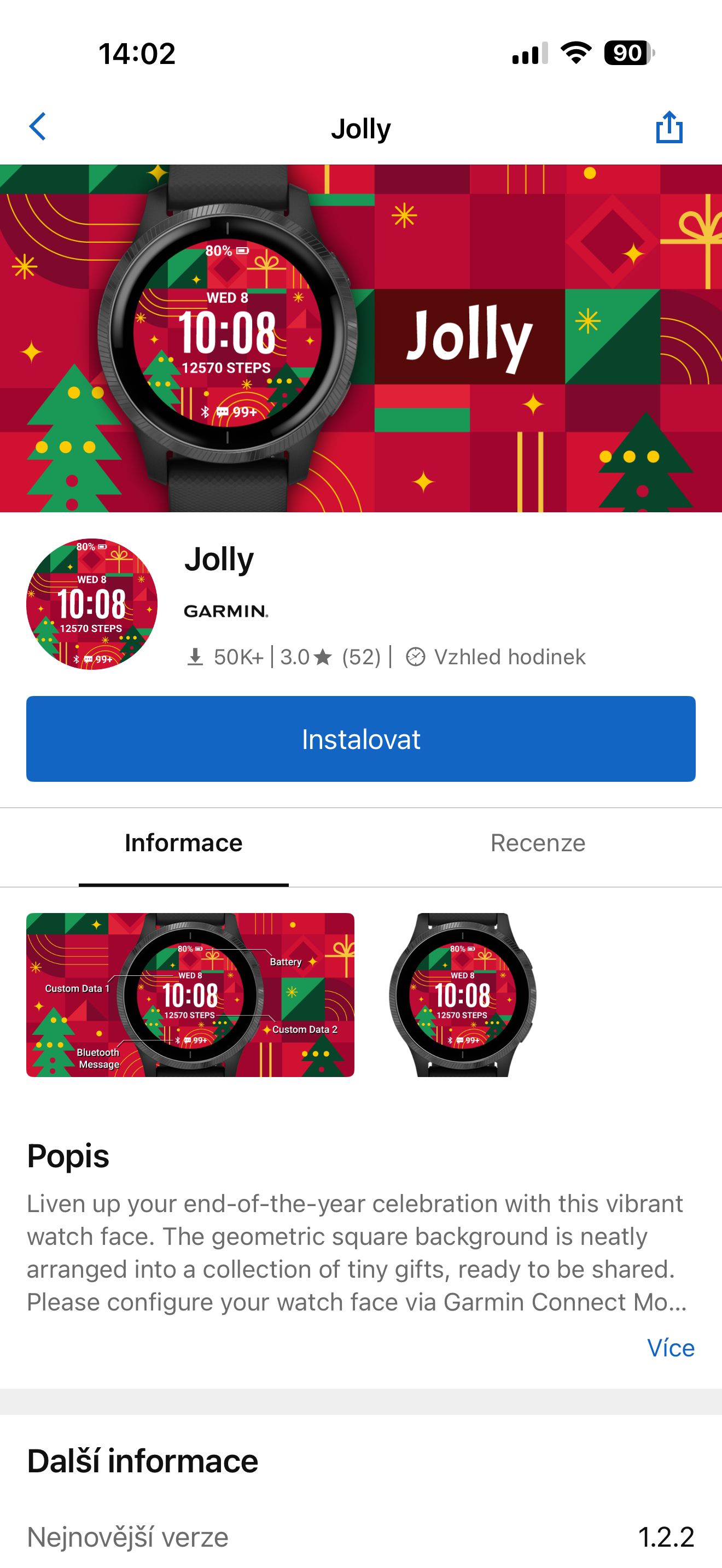Screen dimensions: 722x1568
Task: Open the screenshot with data field labels
Action: click(x=190, y=994)
